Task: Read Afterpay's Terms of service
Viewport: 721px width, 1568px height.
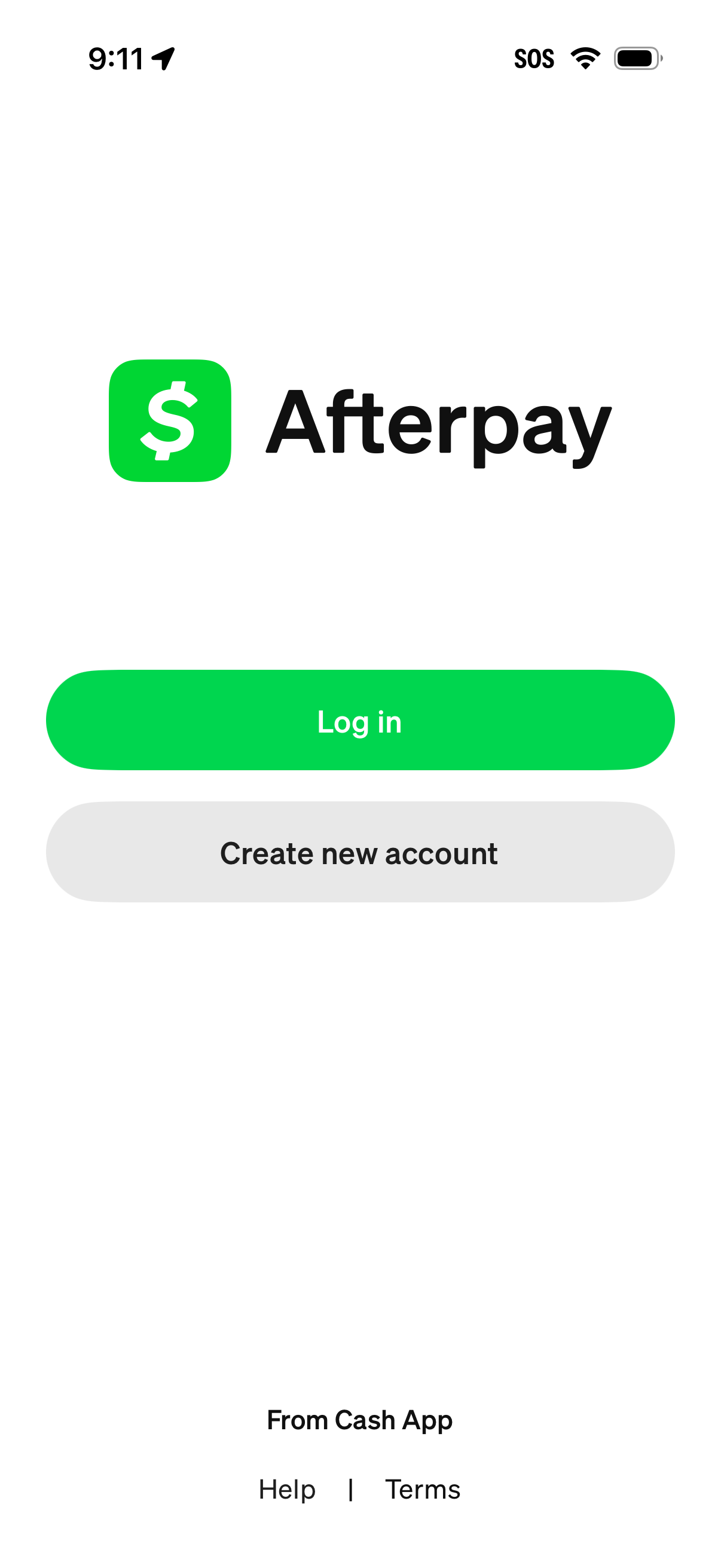Action: tap(423, 1490)
